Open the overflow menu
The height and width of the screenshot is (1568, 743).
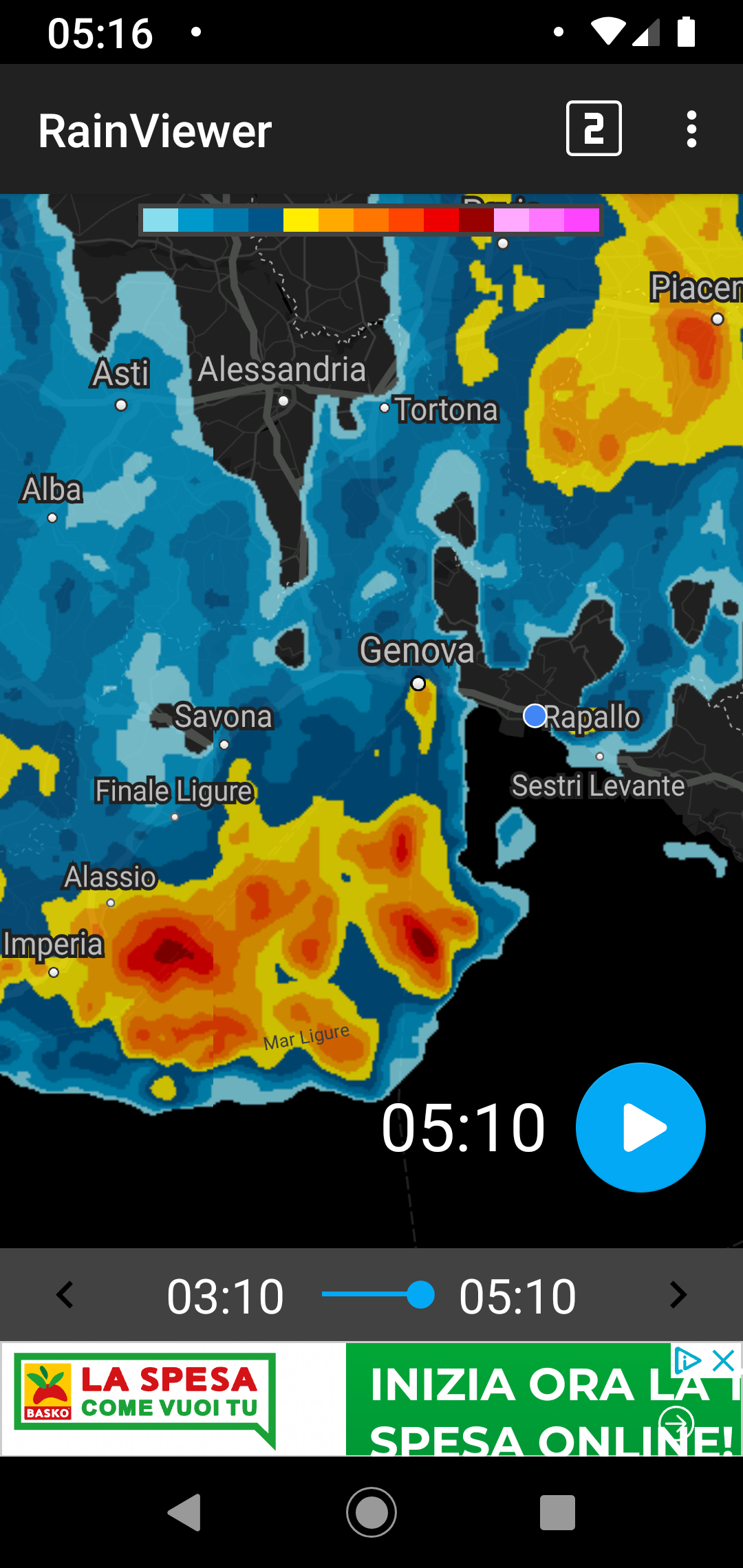(x=691, y=129)
